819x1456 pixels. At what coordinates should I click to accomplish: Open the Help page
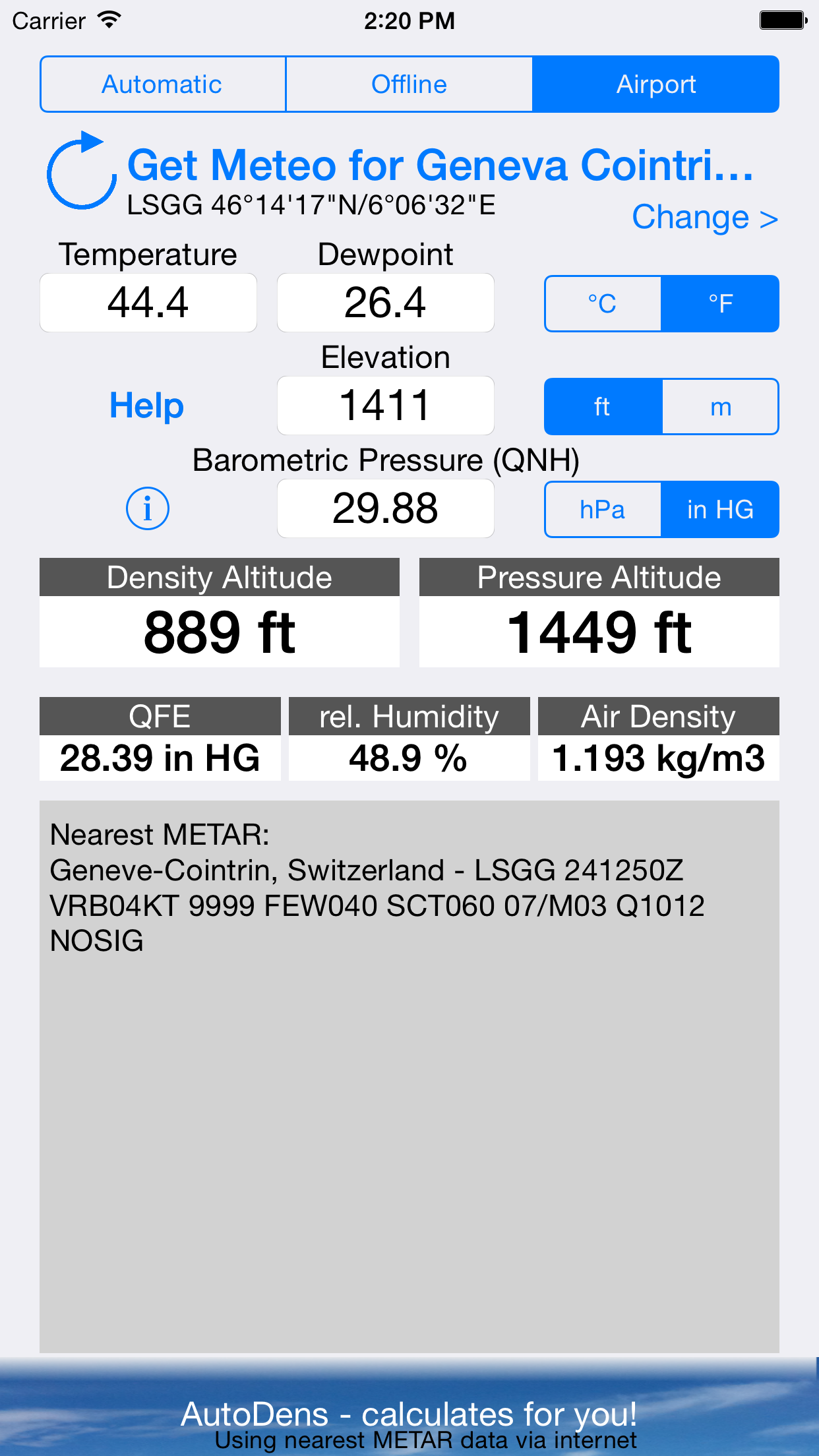point(146,406)
